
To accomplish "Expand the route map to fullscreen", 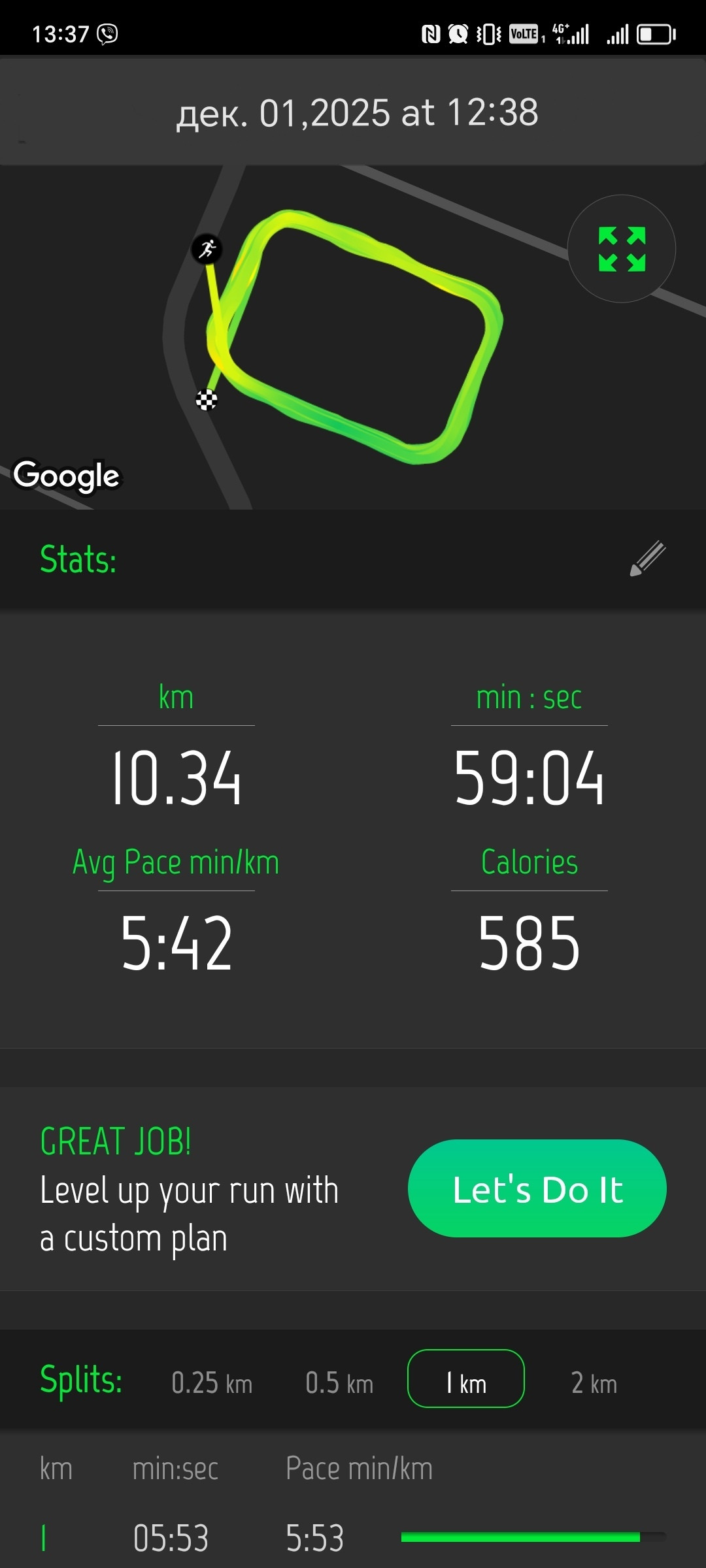I will click(621, 249).
